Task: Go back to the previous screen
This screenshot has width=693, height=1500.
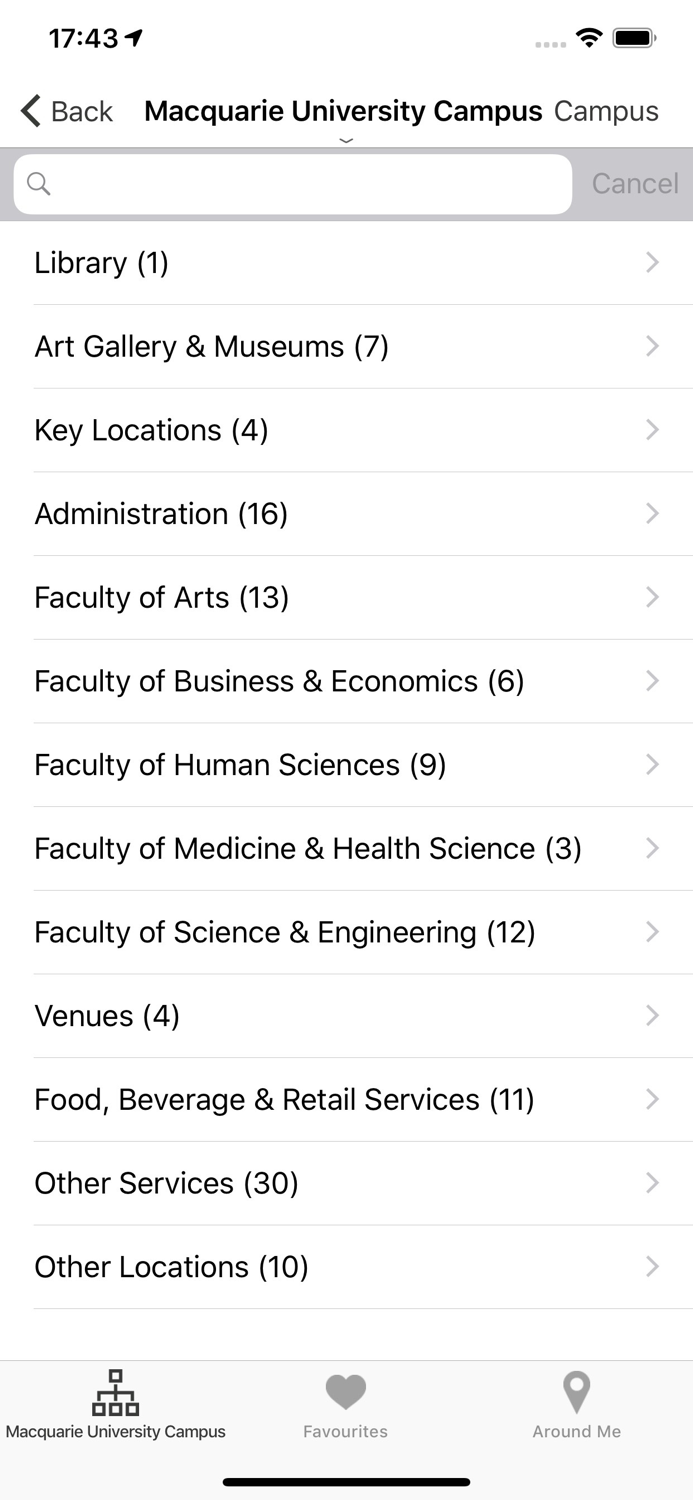Action: click(67, 111)
